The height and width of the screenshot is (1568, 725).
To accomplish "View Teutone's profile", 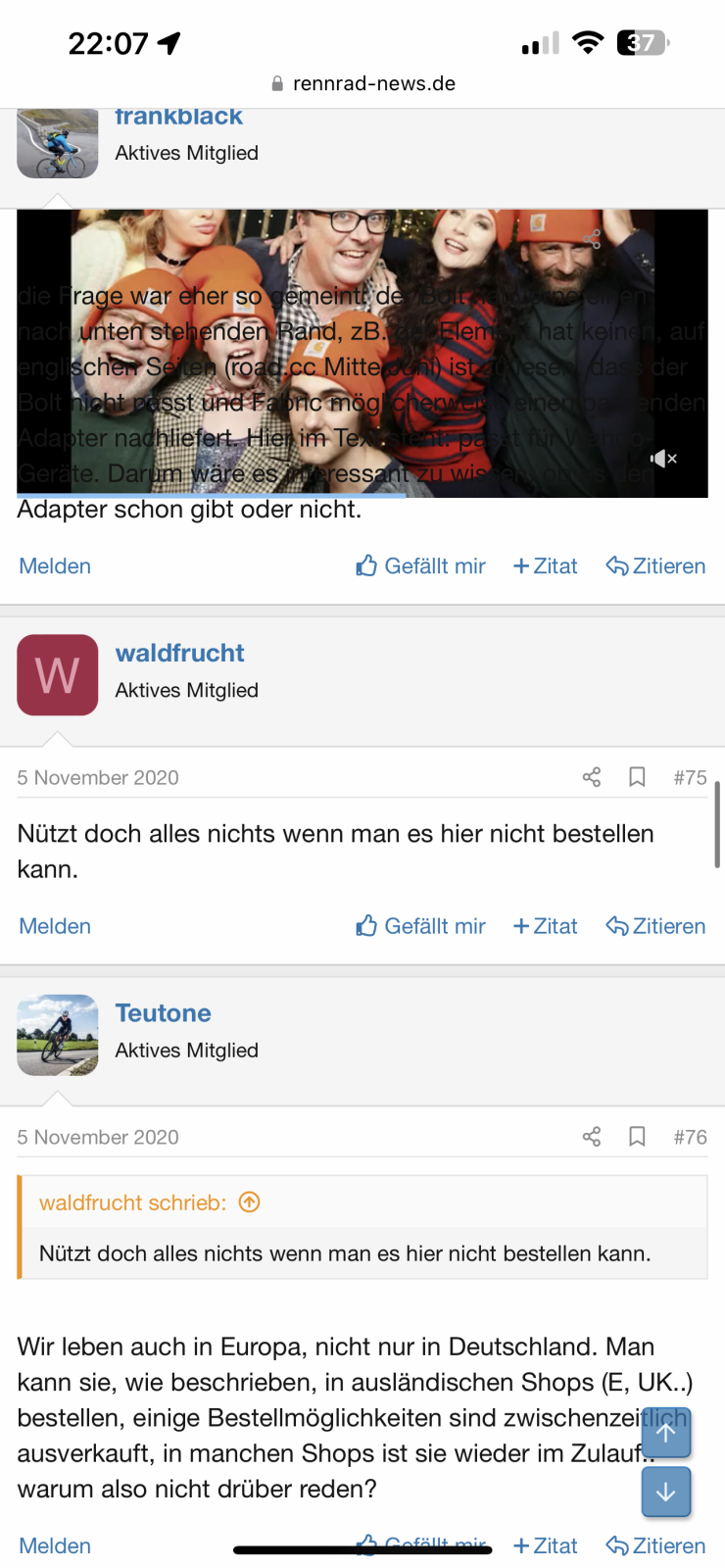I will 164,1013.
